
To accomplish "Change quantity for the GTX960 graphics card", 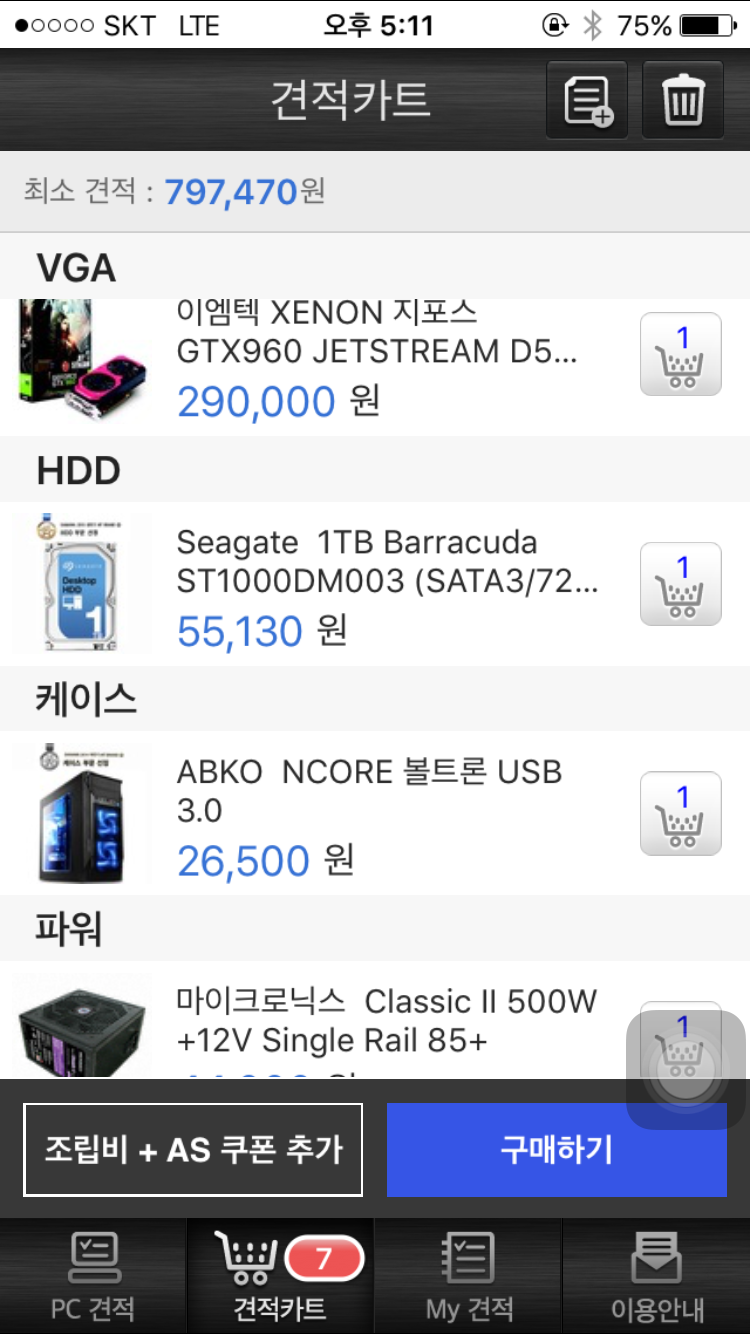I will [680, 354].
